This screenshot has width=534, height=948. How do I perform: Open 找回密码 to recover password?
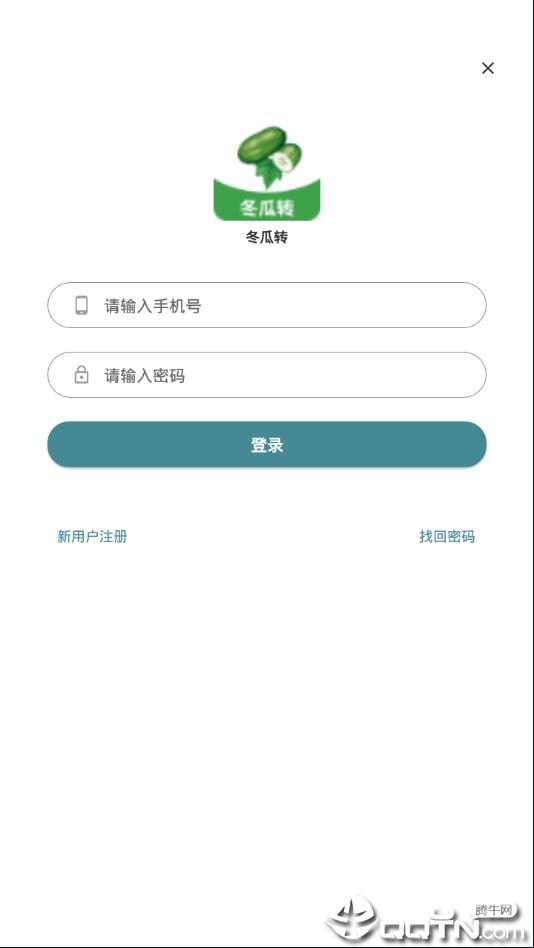(x=447, y=536)
